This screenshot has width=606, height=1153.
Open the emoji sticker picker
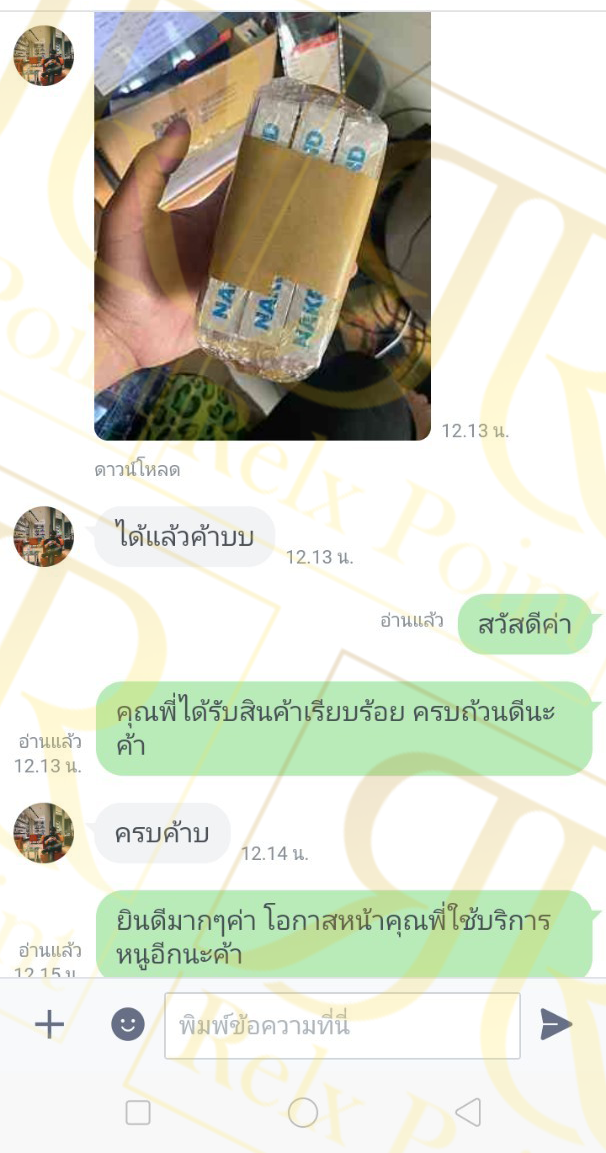click(127, 1024)
